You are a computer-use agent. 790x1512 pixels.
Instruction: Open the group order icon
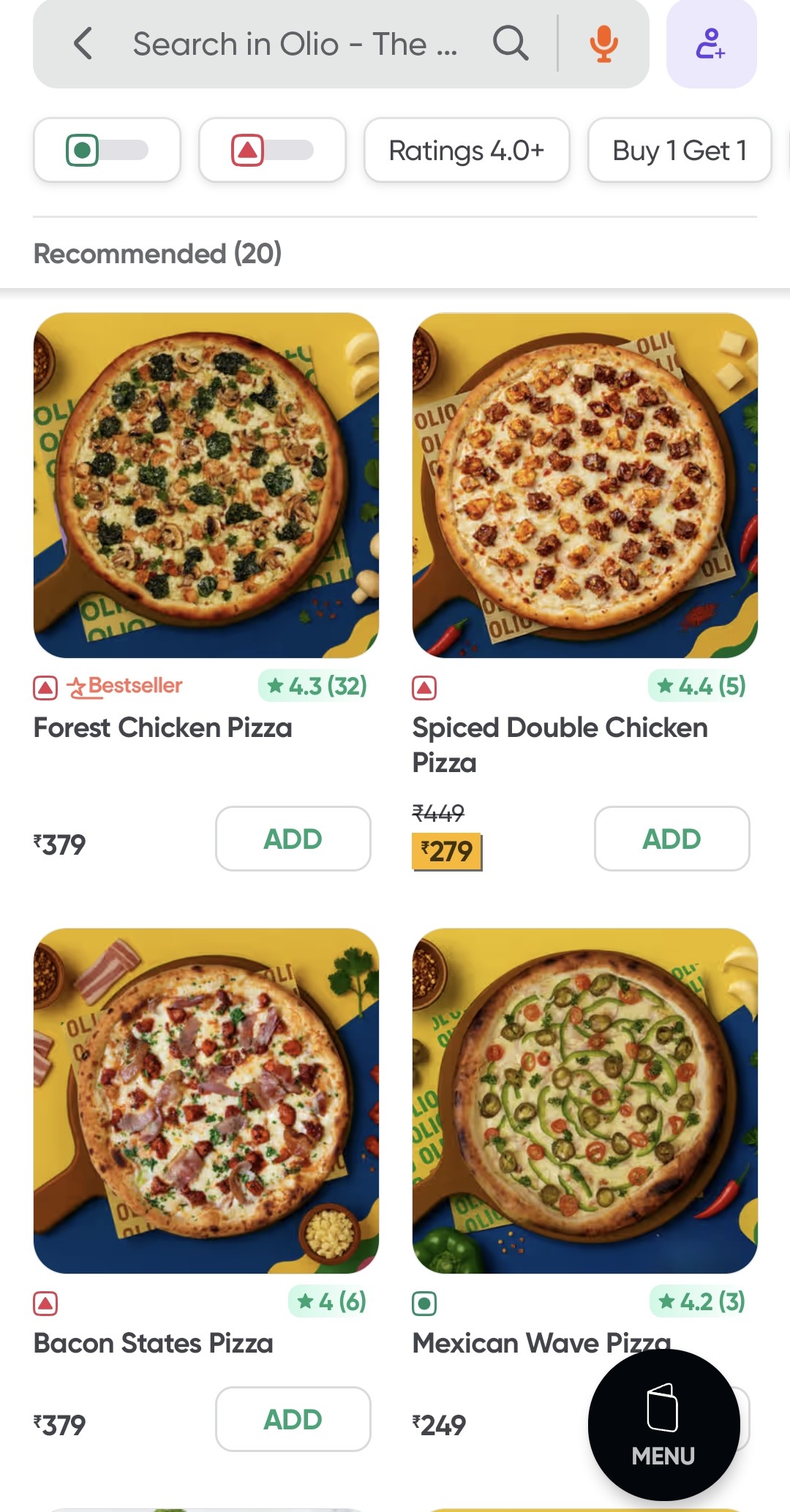point(711,44)
